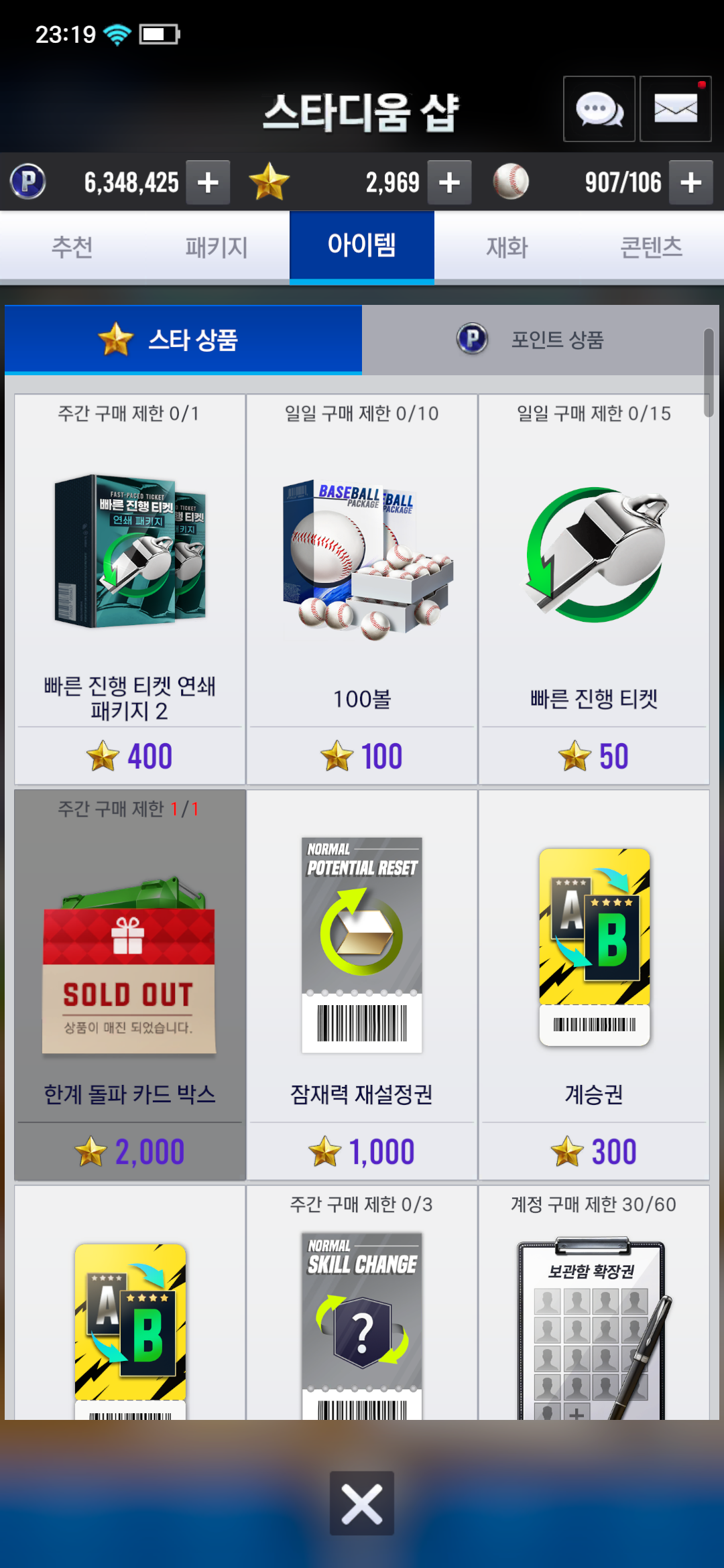Switch to the 추천 tab
Screen dimensions: 724x1568
pyautogui.click(x=72, y=247)
